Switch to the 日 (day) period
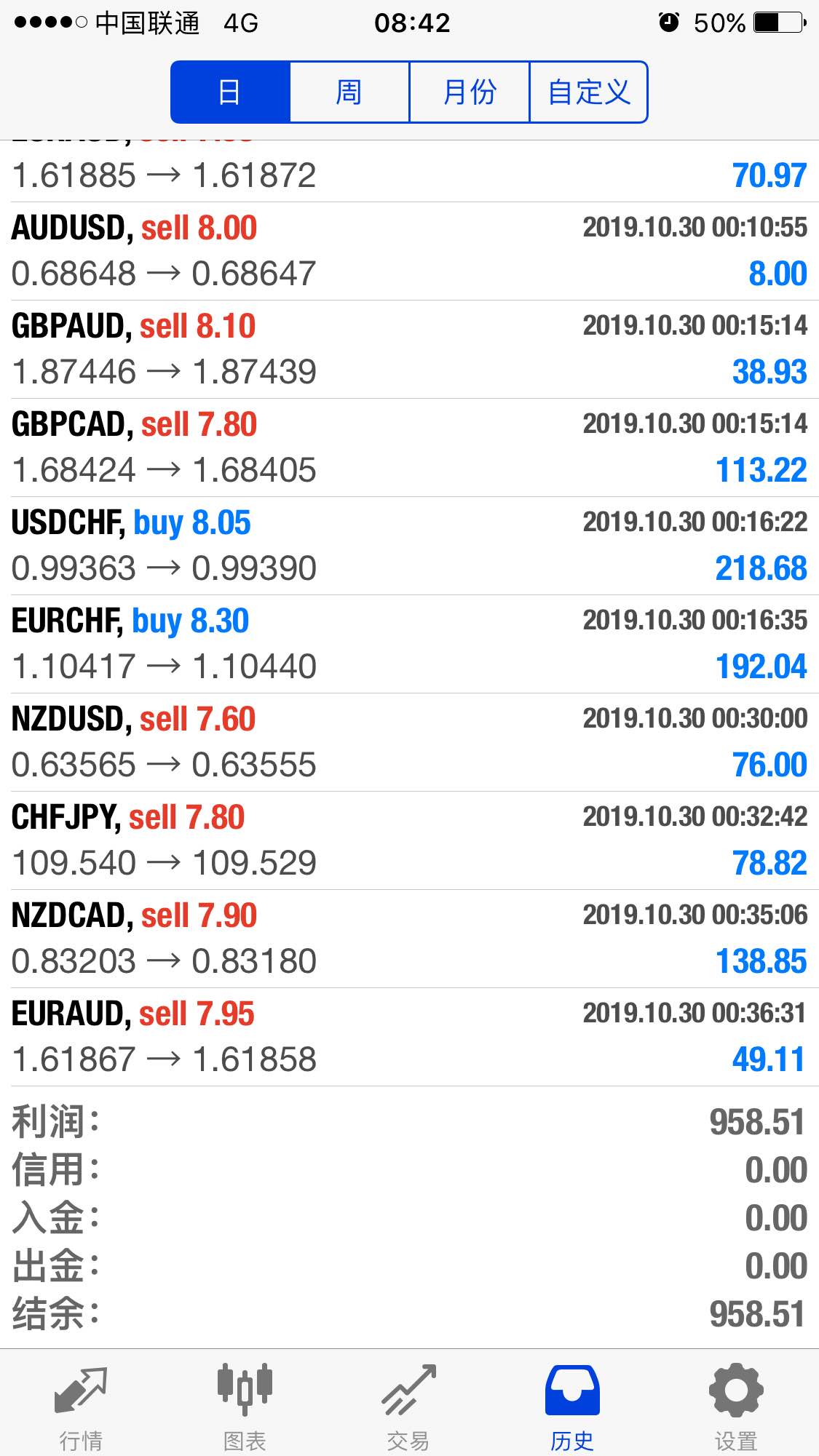This screenshot has height=1456, width=819. 230,92
